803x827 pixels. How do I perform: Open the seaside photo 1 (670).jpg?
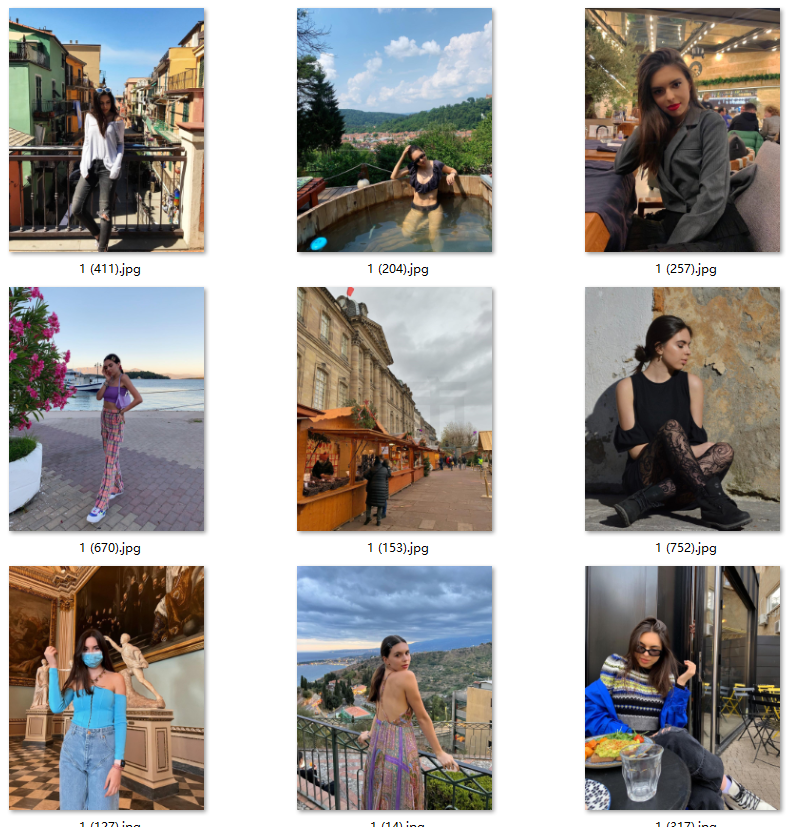106,409
